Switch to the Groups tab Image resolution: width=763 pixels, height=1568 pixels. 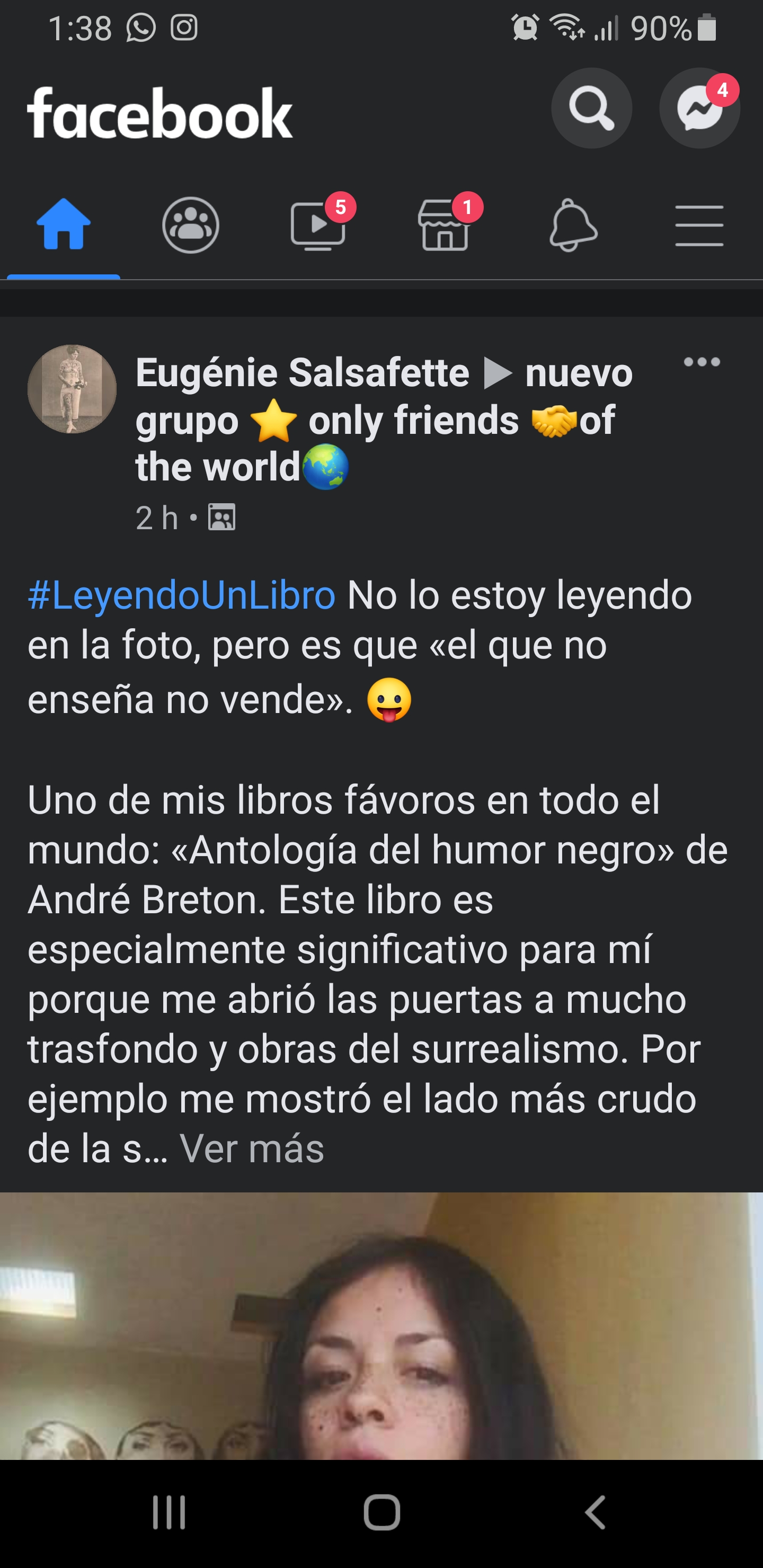(191, 225)
